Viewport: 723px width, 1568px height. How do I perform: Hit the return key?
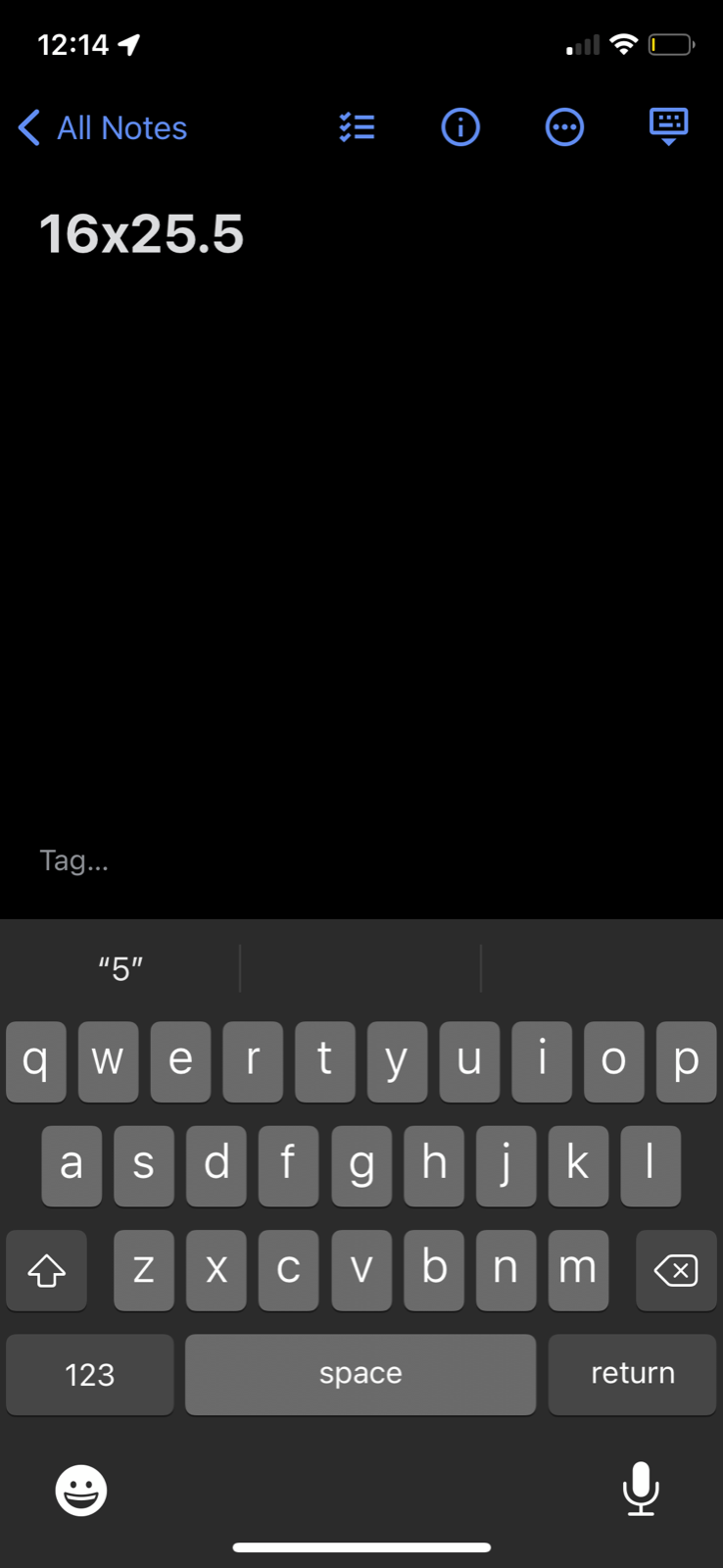pyautogui.click(x=632, y=1374)
